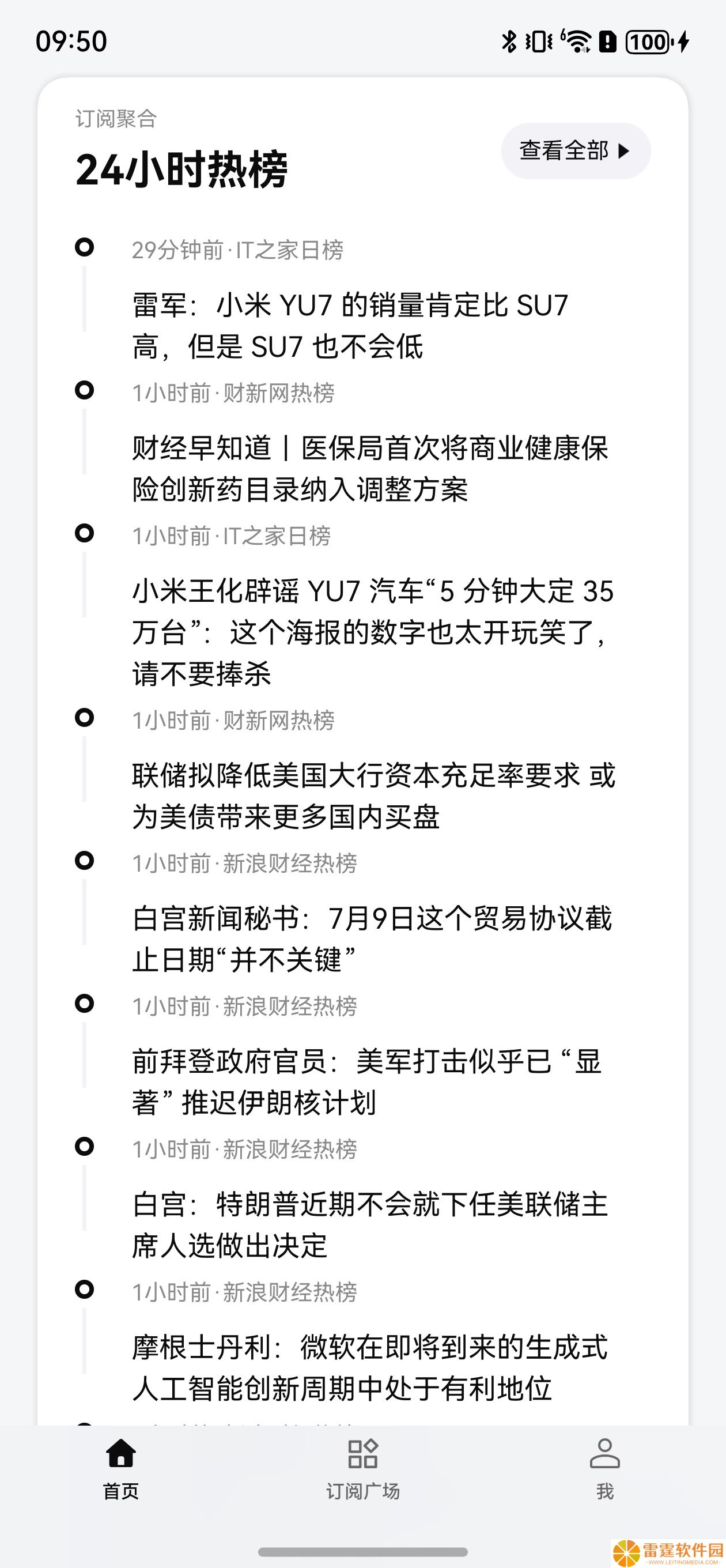Open 白宫 特朗普美联储主席人选 article

[370, 1226]
